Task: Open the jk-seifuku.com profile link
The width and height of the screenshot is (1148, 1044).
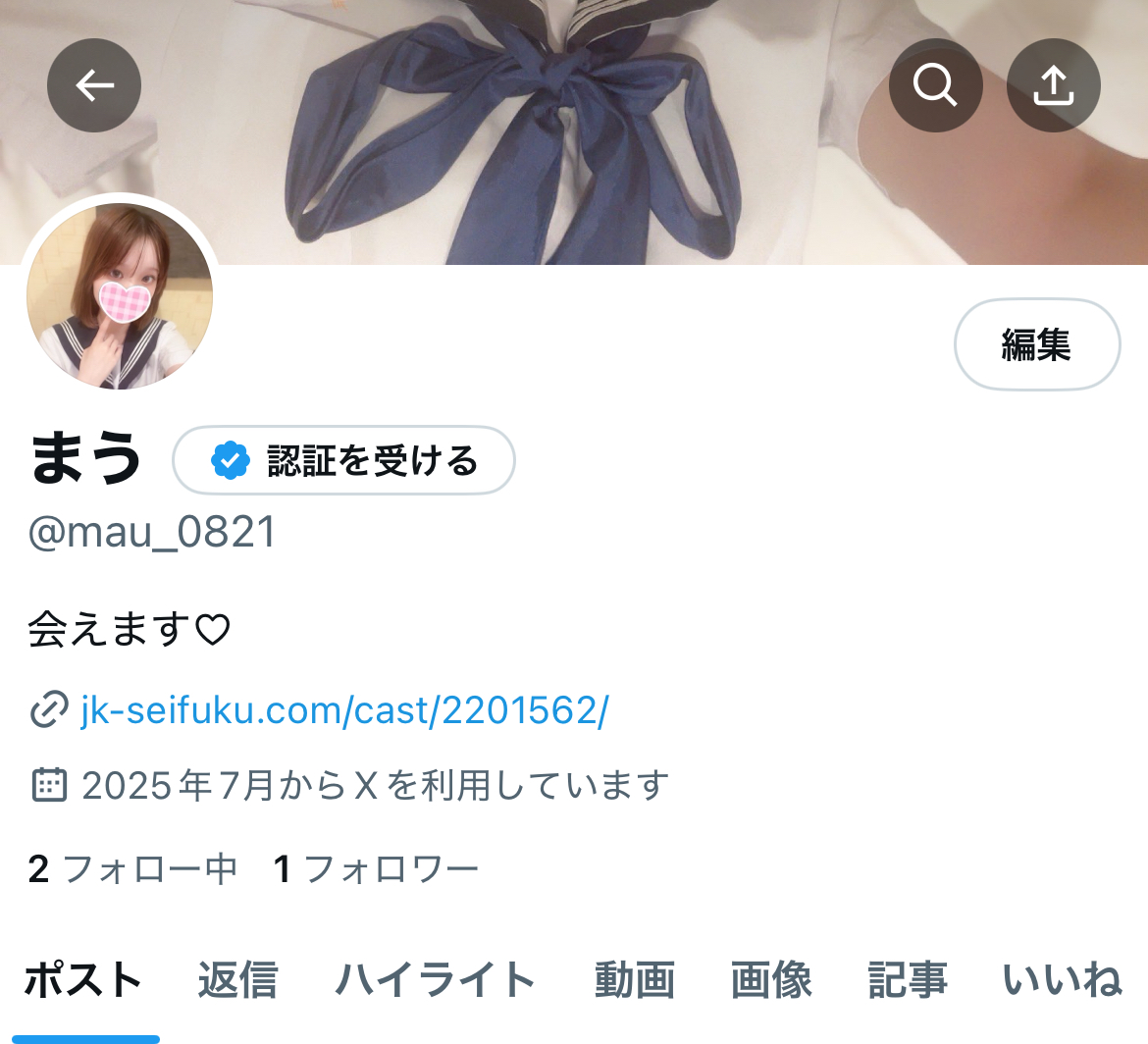Action: pyautogui.click(x=343, y=709)
